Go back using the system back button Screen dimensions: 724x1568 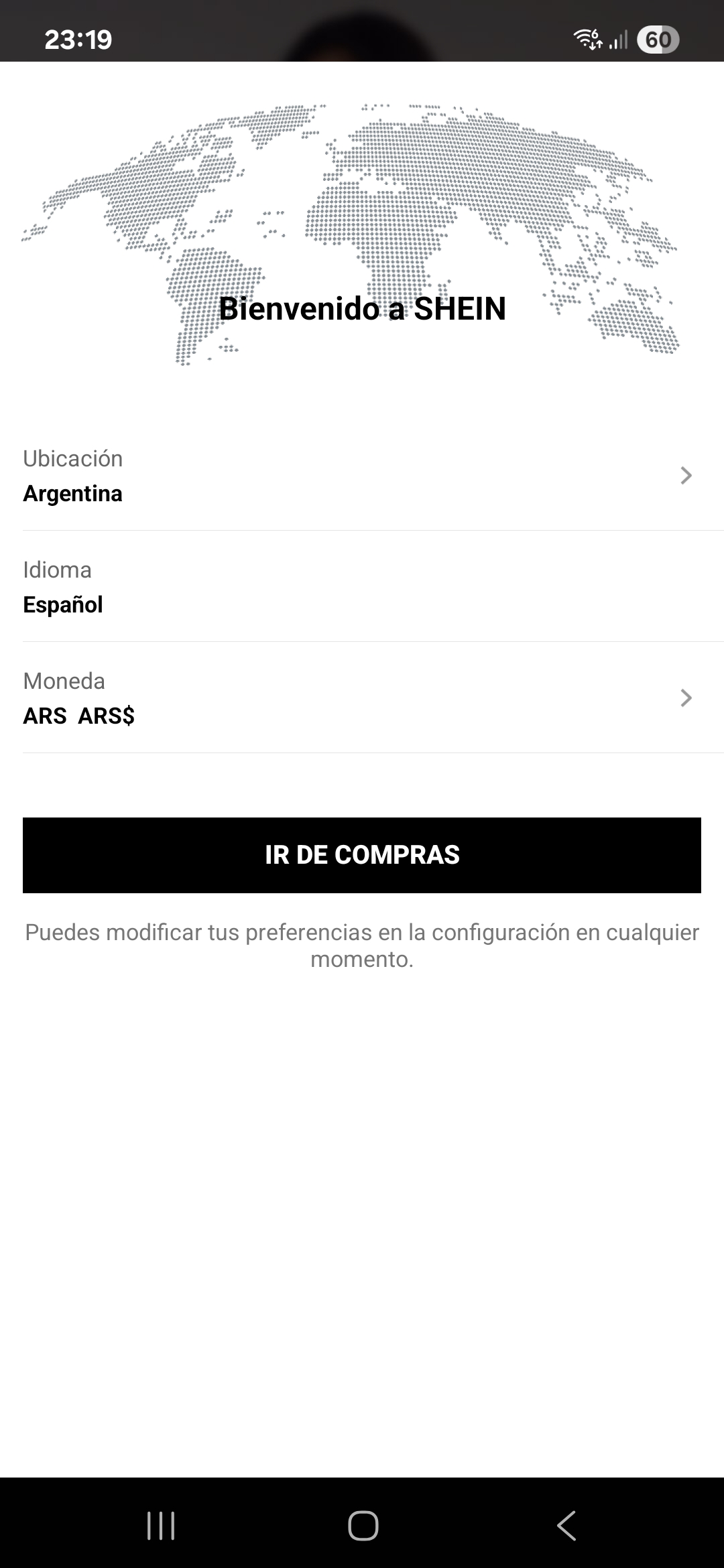tap(566, 1526)
